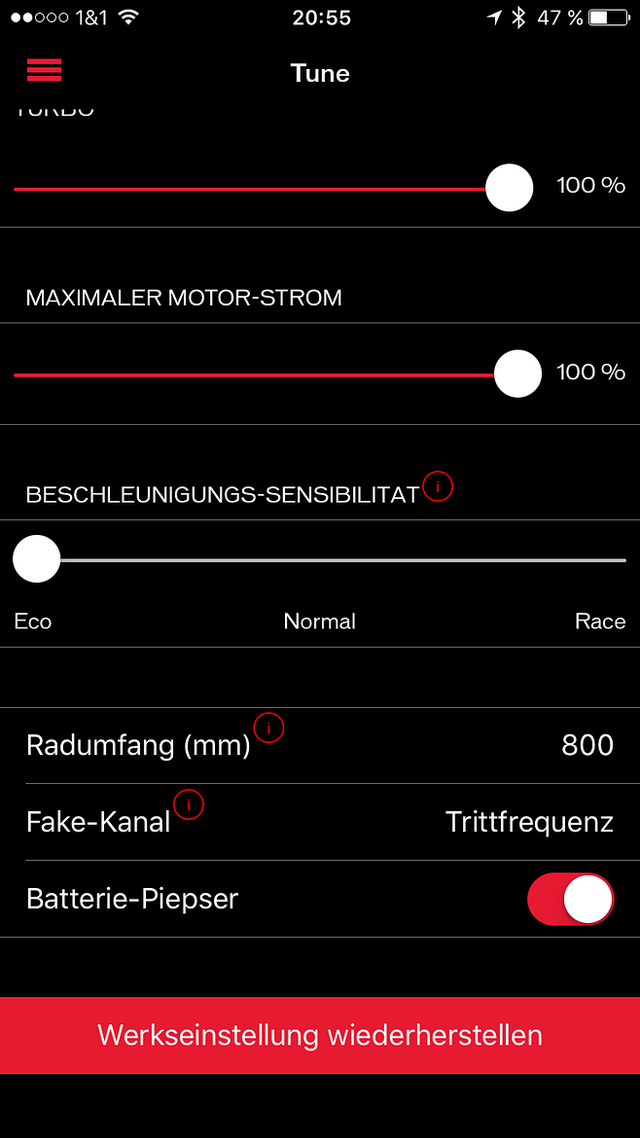This screenshot has height=1138, width=640.
Task: Open the red hamburger menu
Action: (x=44, y=70)
